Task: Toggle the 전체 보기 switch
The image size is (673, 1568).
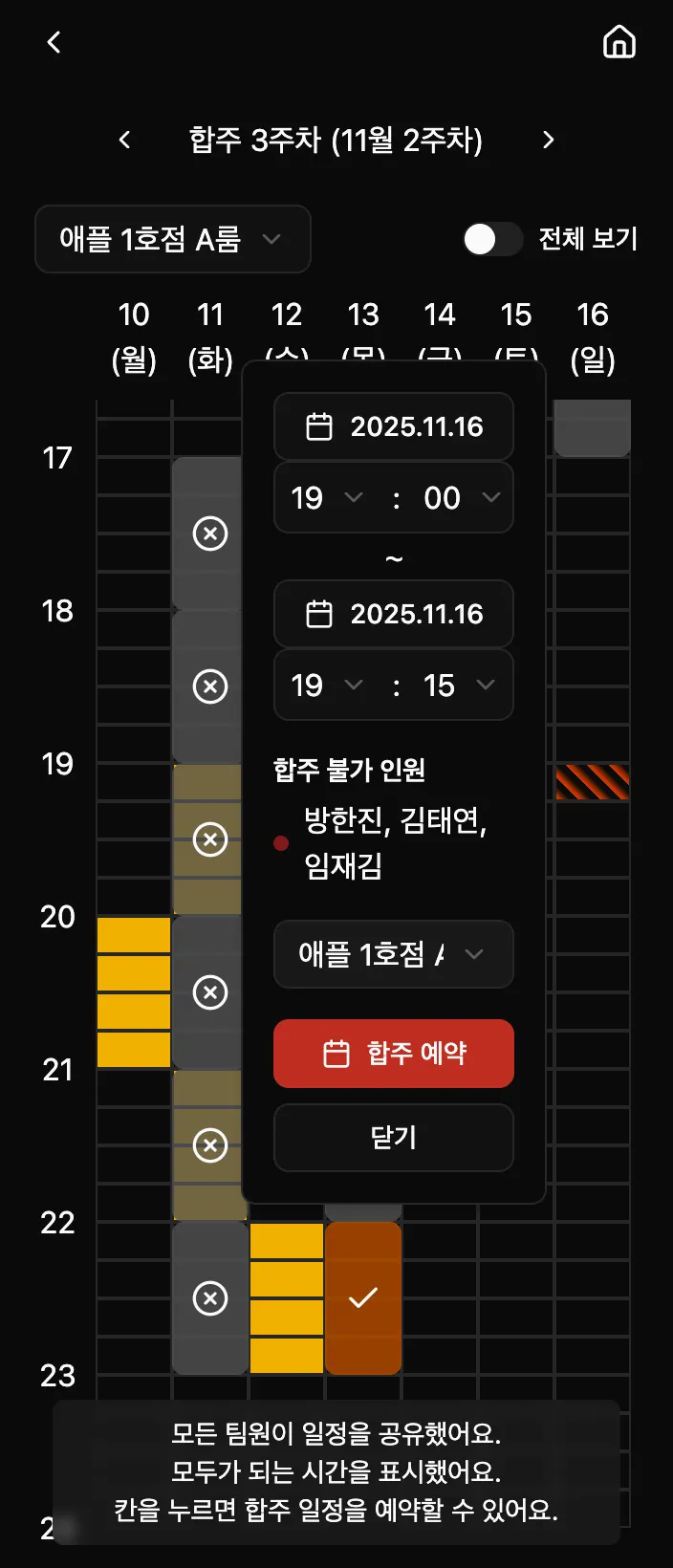Action: point(492,239)
